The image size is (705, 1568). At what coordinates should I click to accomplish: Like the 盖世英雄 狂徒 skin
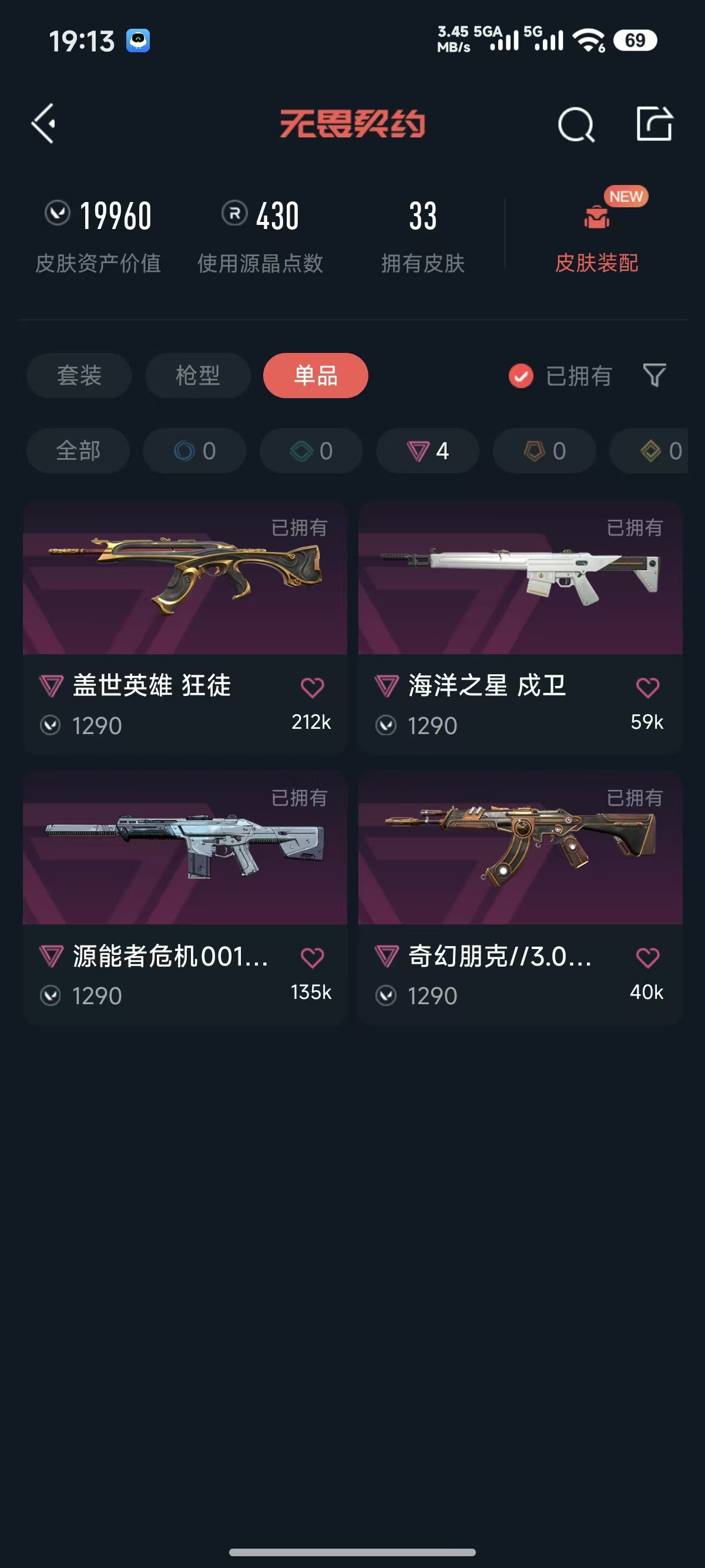click(312, 688)
